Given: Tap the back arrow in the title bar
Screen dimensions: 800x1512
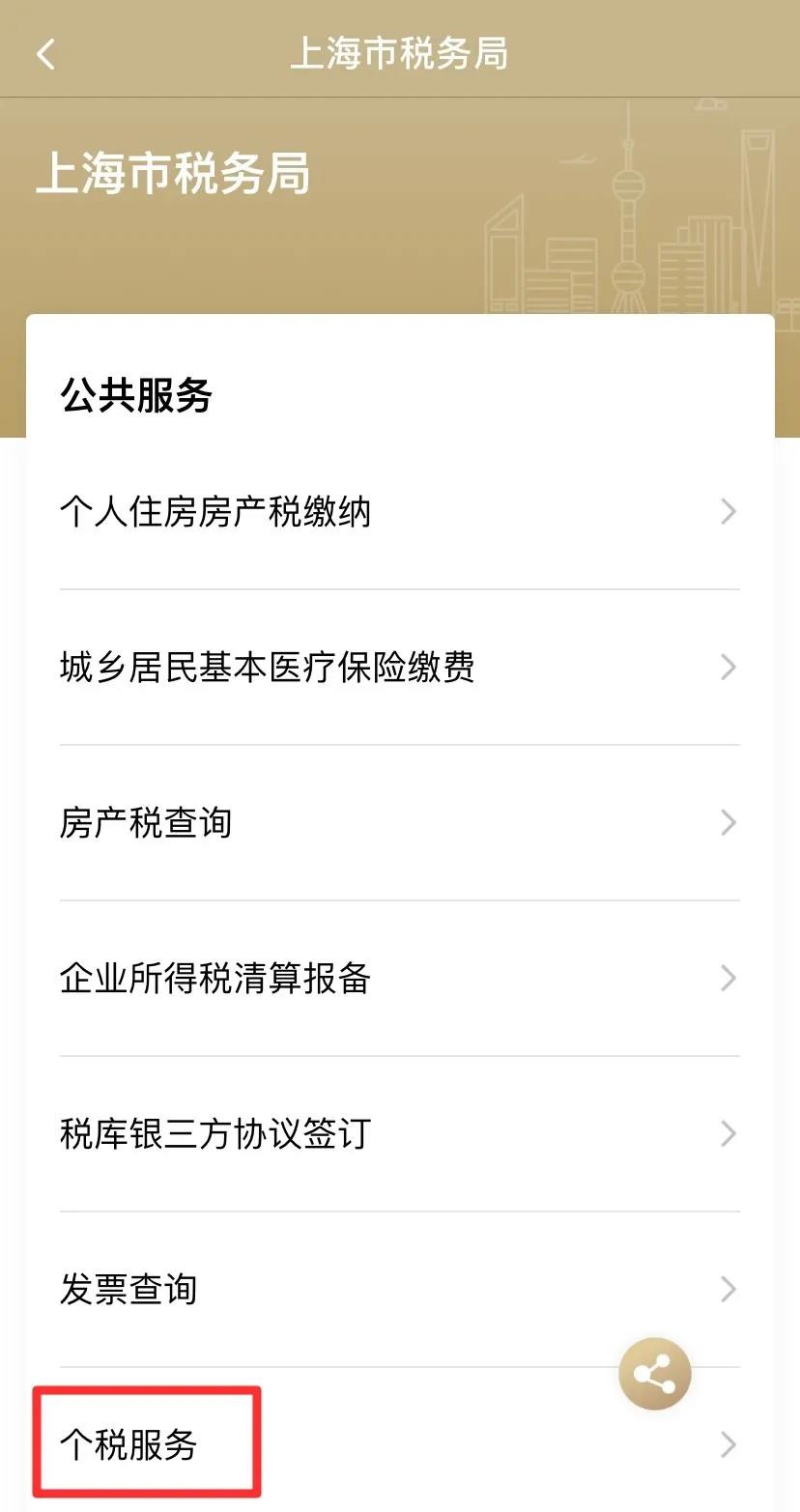Looking at the screenshot, I should pyautogui.click(x=44, y=54).
